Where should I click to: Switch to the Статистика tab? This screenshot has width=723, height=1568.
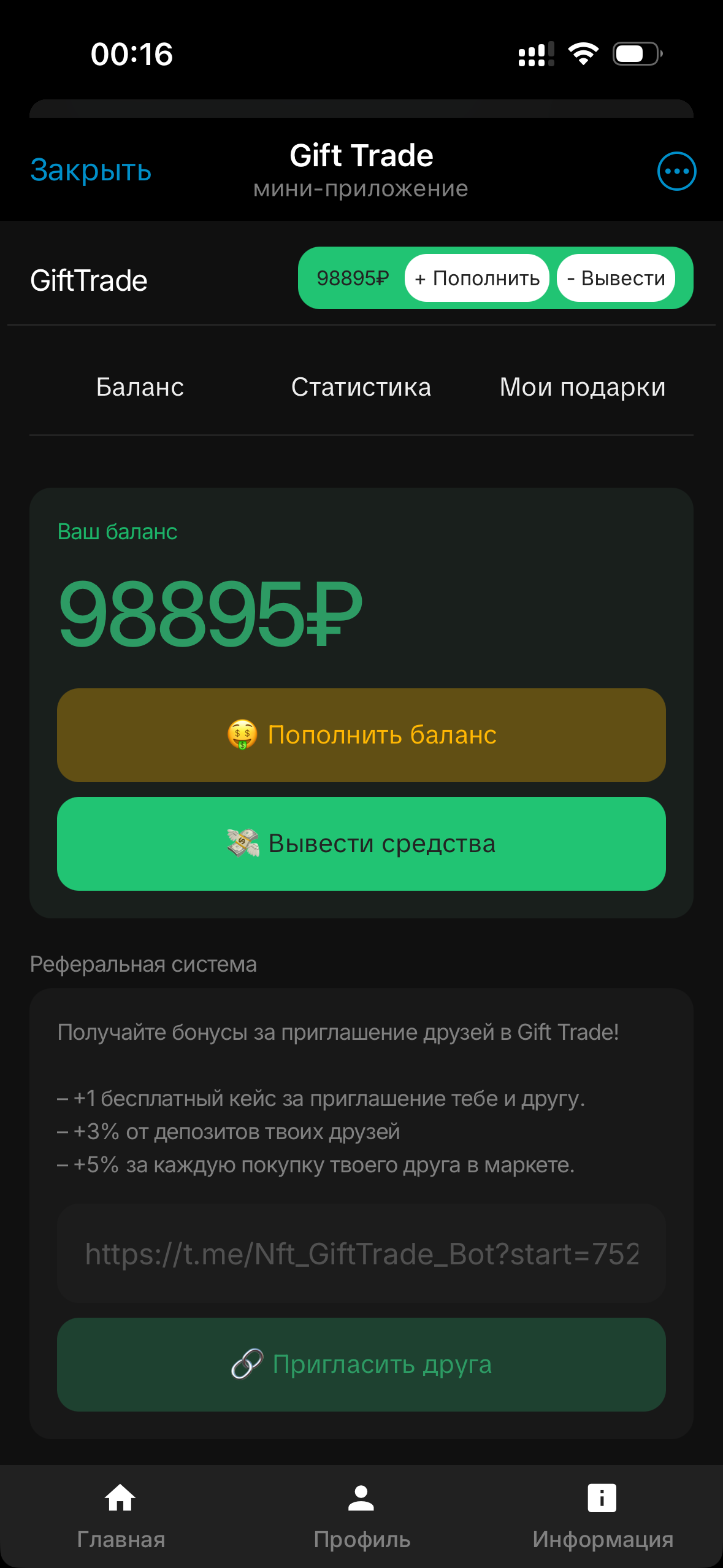pyautogui.click(x=361, y=387)
